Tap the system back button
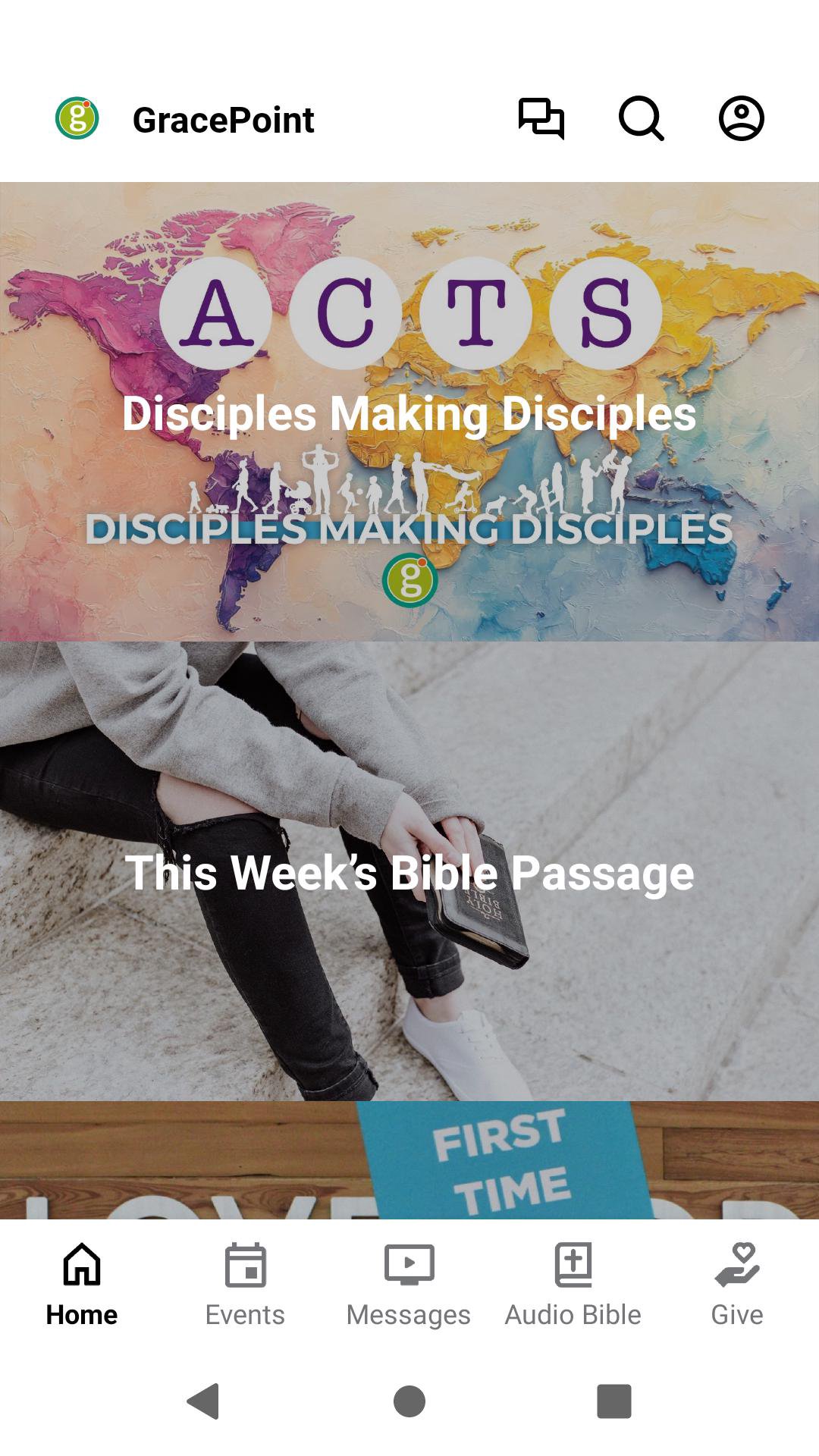Viewport: 819px width, 1456px height. pyautogui.click(x=203, y=1401)
